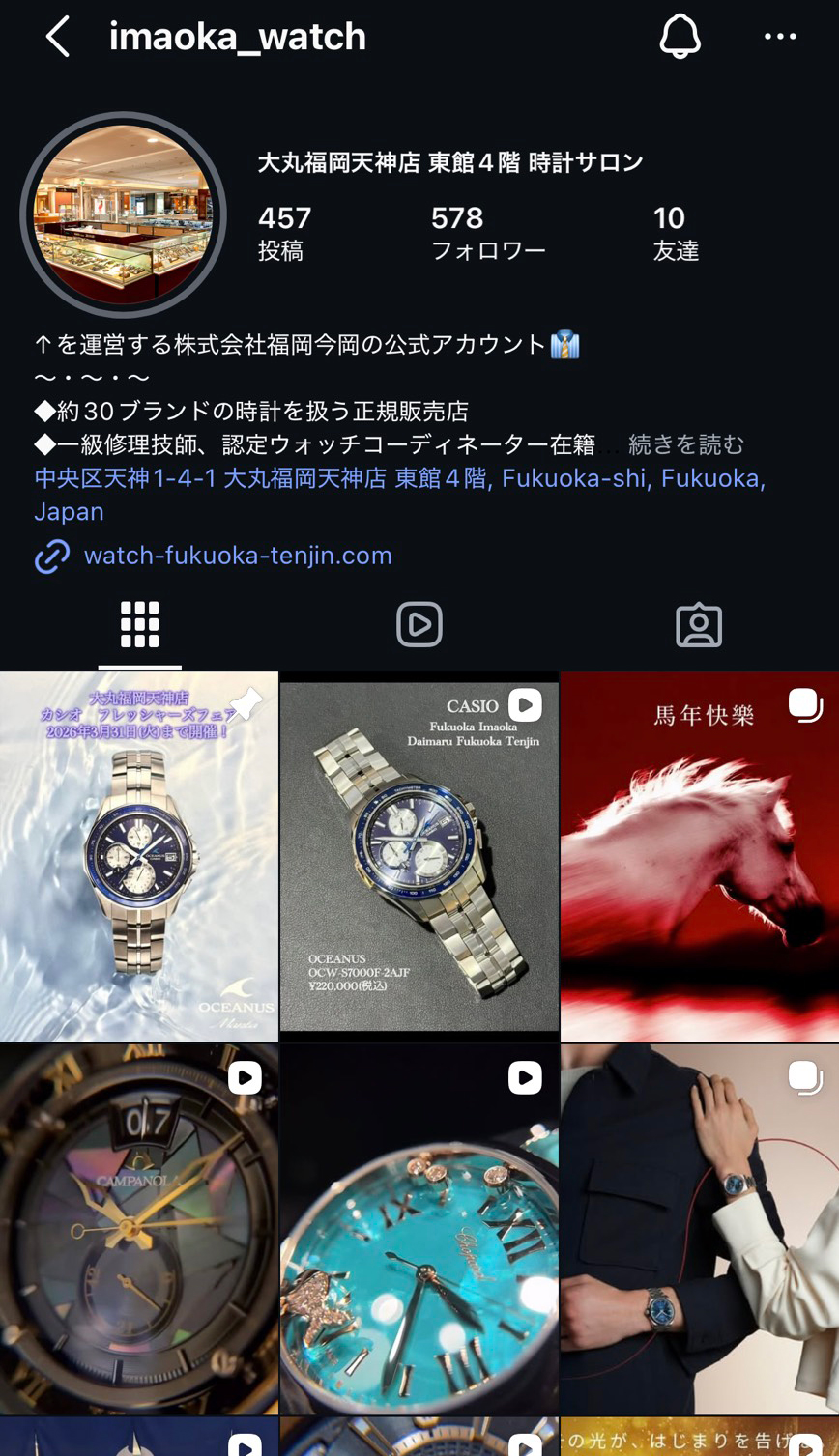This screenshot has height=1456, width=839.
Task: View the 578 フォロワー list
Action: pos(488,234)
